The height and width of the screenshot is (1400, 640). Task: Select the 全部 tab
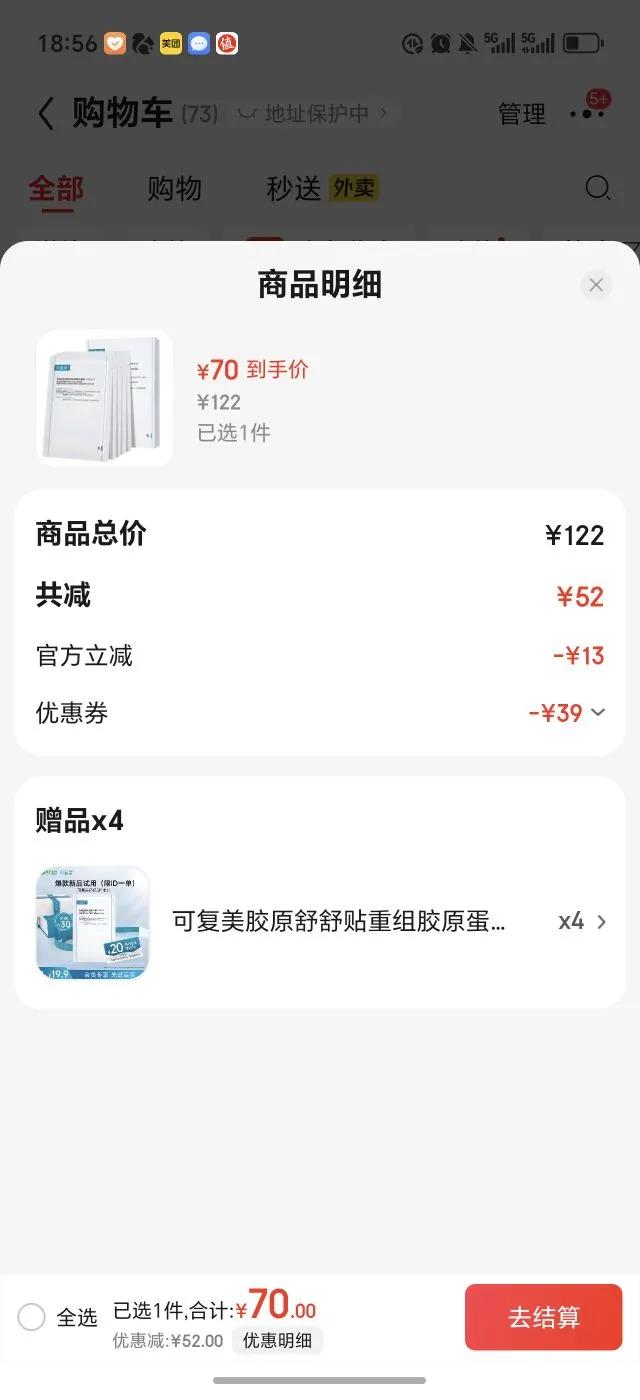click(56, 188)
